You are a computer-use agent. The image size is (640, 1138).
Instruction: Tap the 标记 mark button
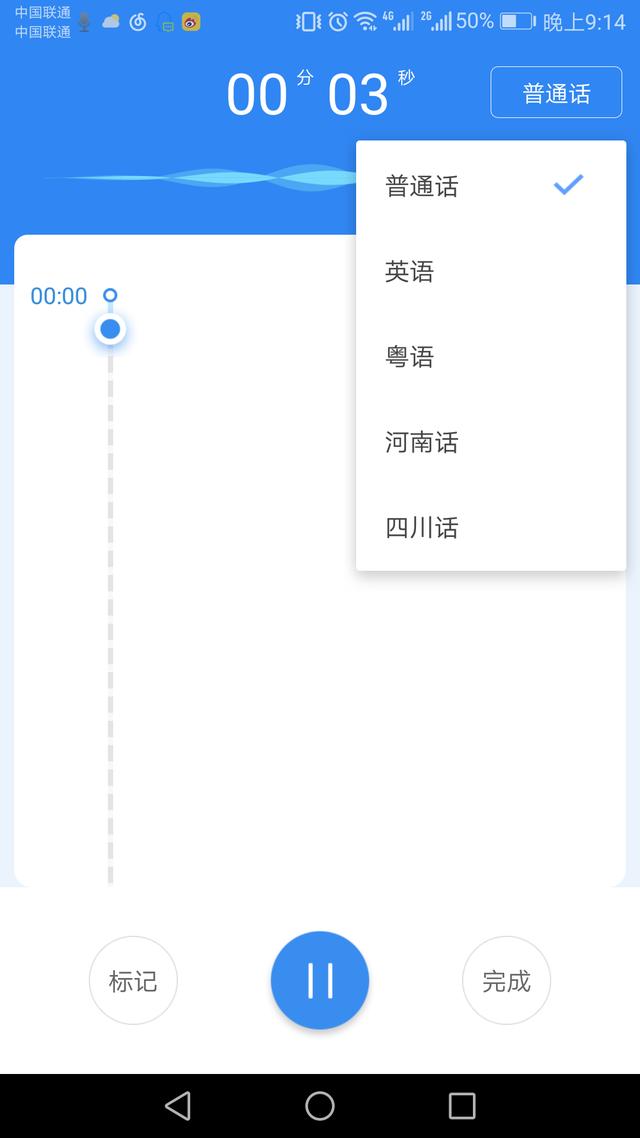point(133,981)
